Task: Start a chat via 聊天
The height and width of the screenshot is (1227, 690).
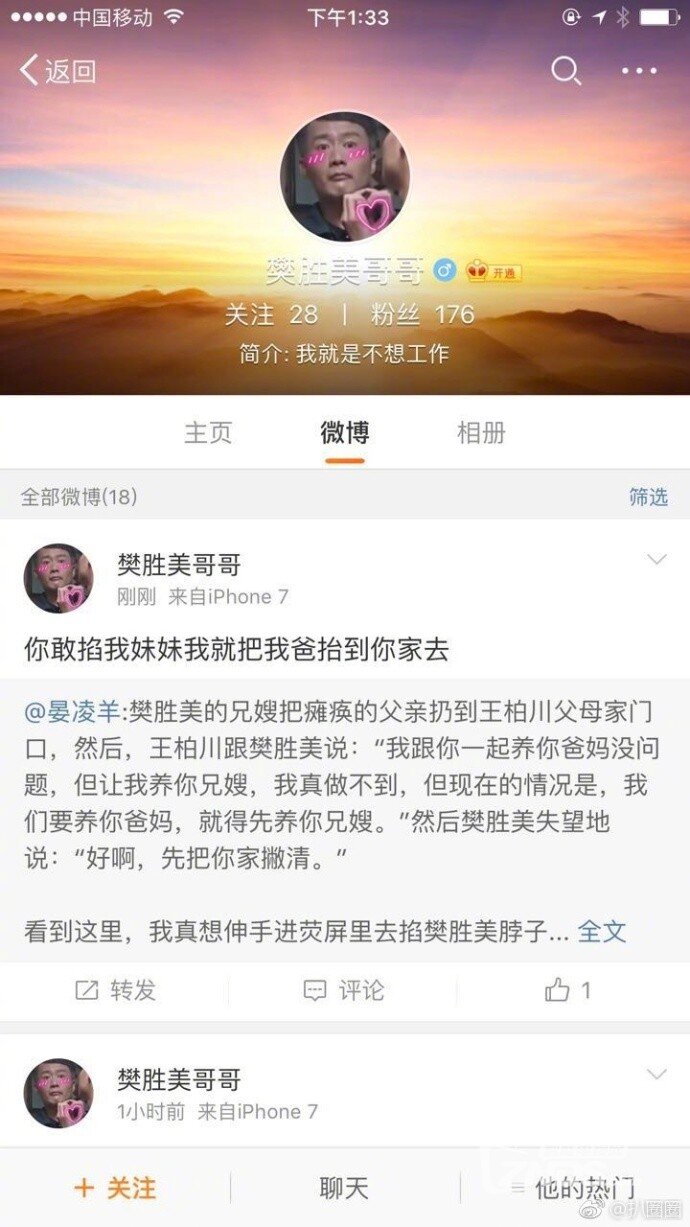Action: [344, 1188]
